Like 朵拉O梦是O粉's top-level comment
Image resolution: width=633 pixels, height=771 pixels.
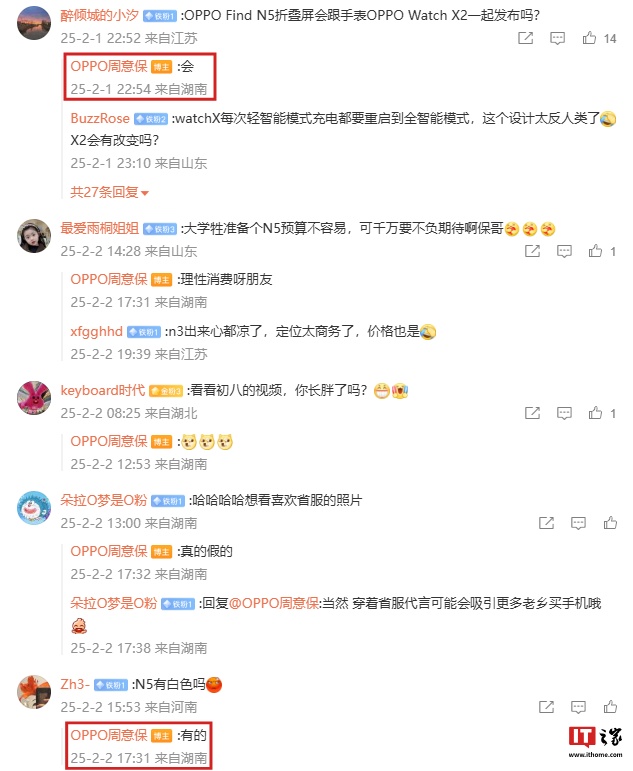pos(609,523)
